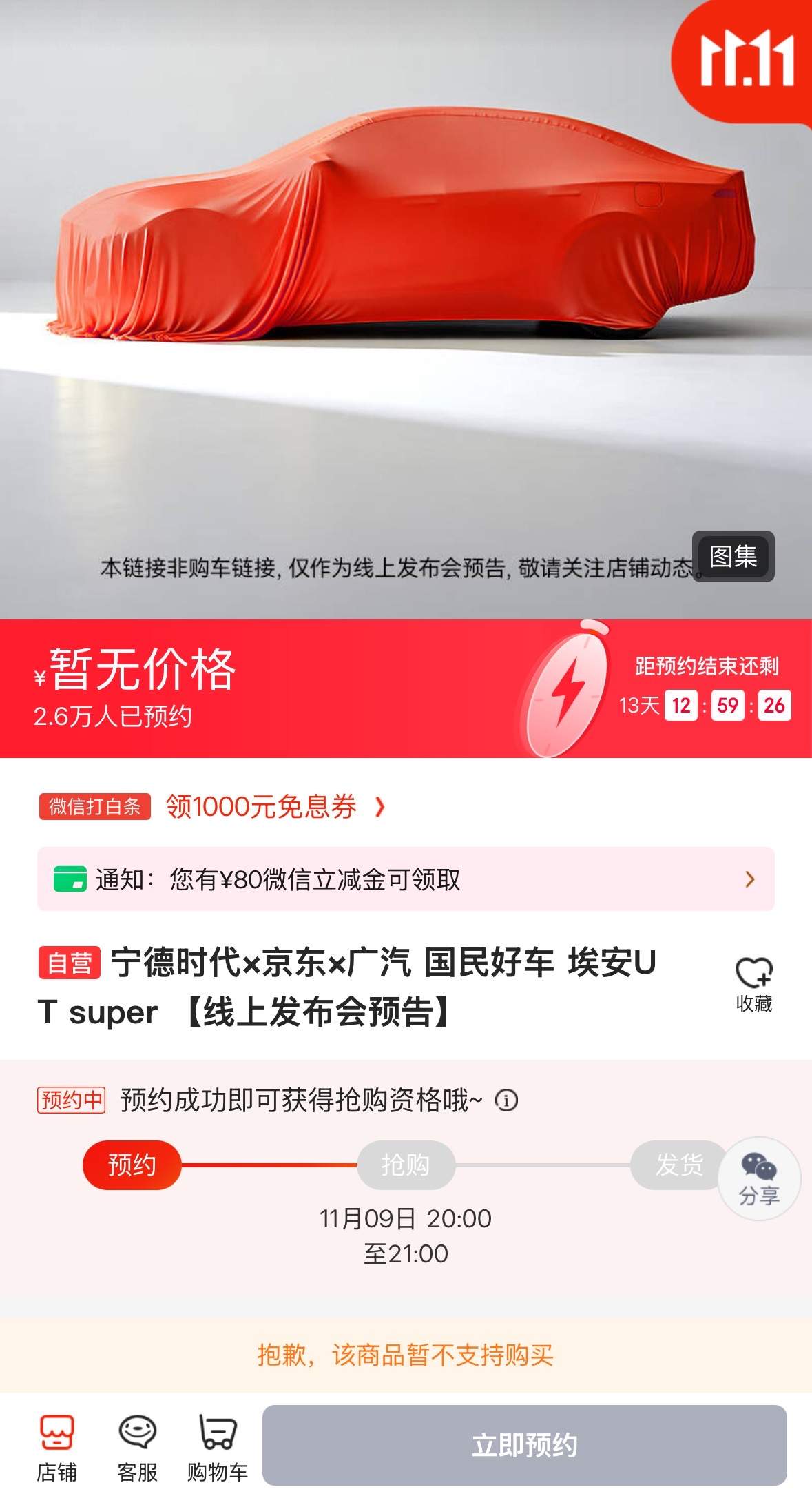The height and width of the screenshot is (1496, 812).
Task: Share this product via 分享
Action: [759, 1178]
